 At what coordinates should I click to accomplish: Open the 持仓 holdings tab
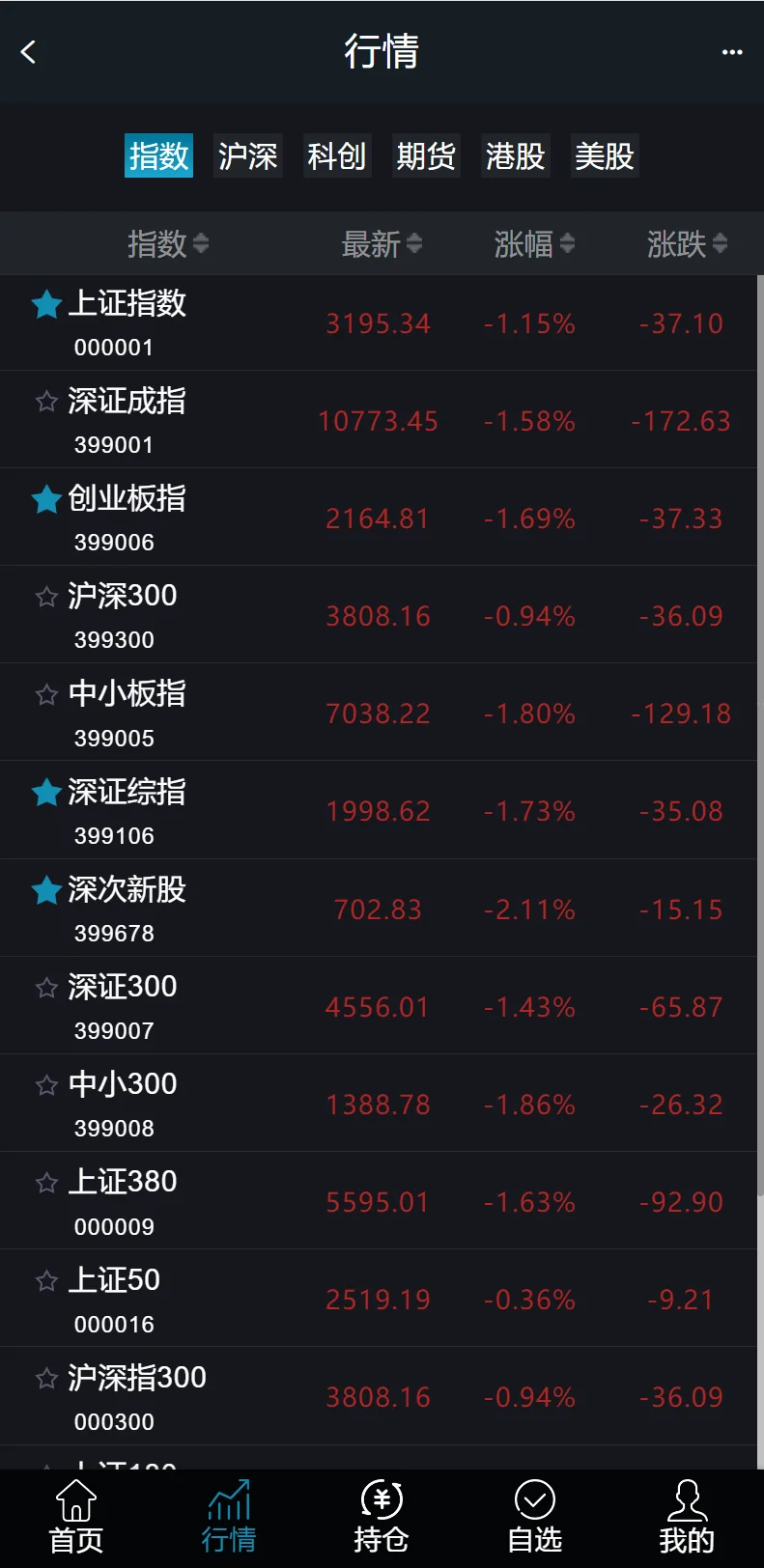click(x=382, y=1517)
